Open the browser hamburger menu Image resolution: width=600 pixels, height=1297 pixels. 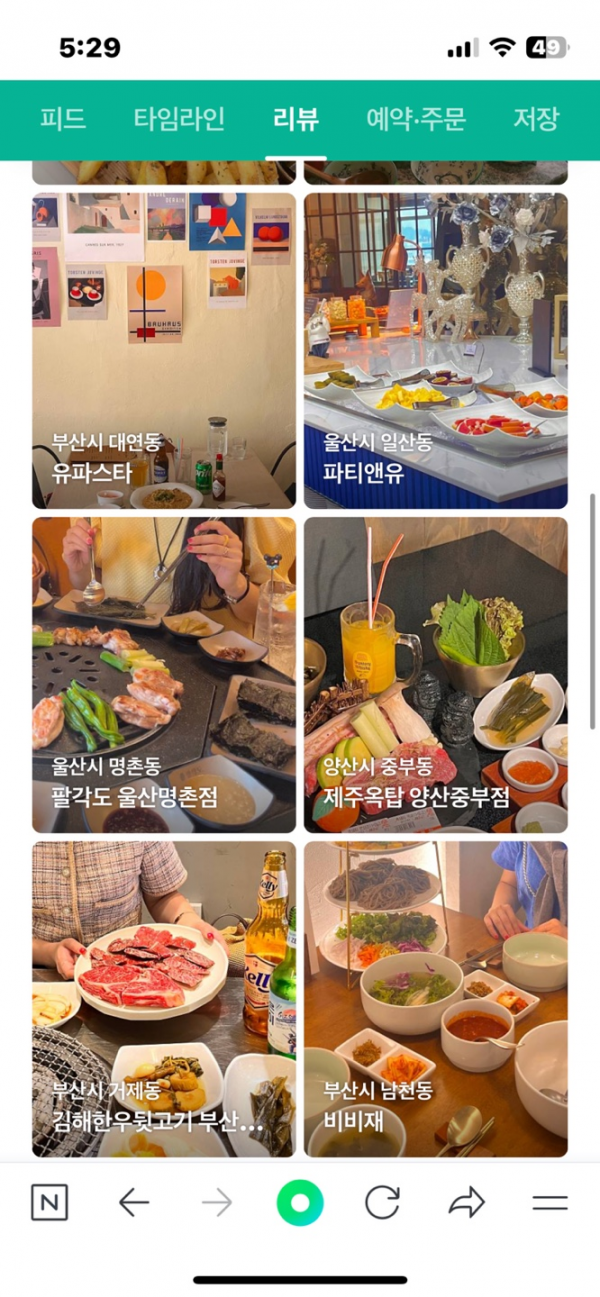pyautogui.click(x=550, y=1202)
